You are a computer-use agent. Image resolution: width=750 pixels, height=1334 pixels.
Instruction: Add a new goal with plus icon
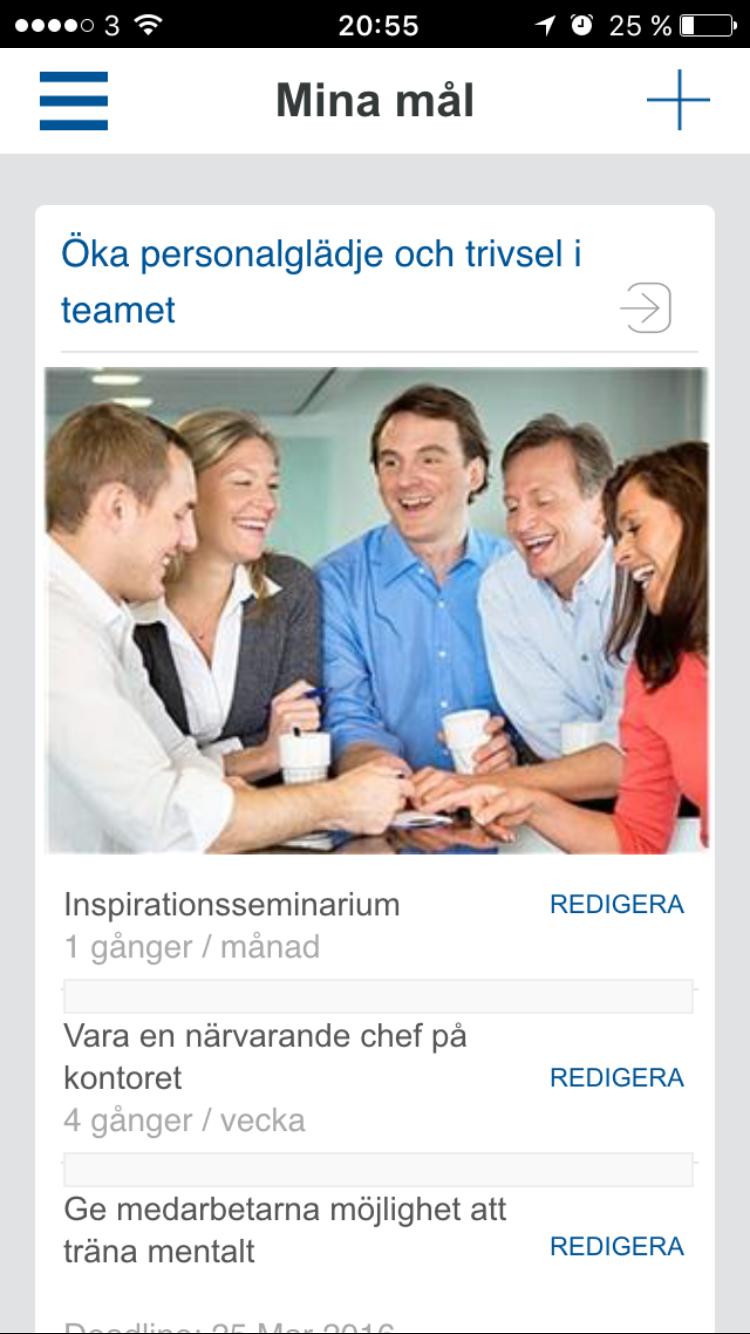[678, 100]
